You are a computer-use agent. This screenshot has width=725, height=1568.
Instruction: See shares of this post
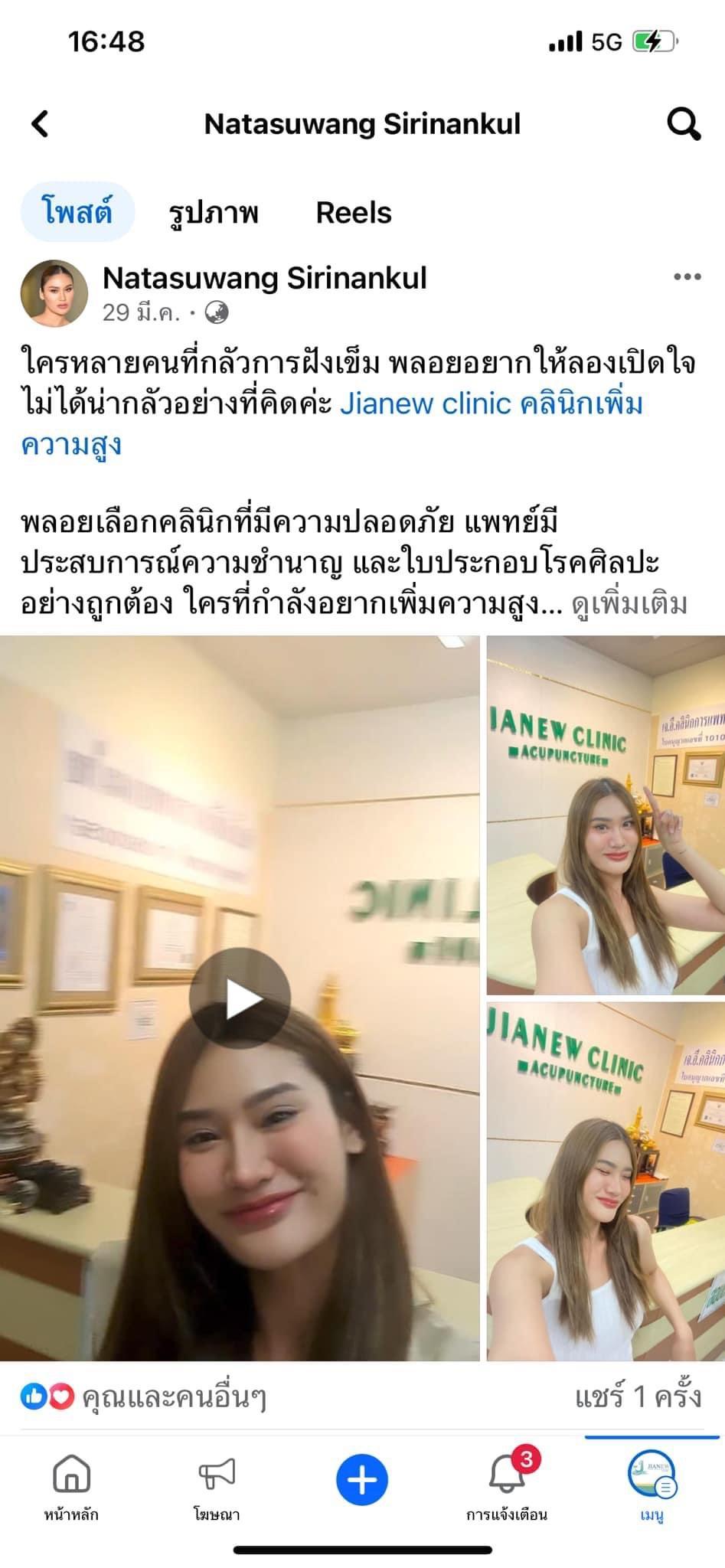637,1397
